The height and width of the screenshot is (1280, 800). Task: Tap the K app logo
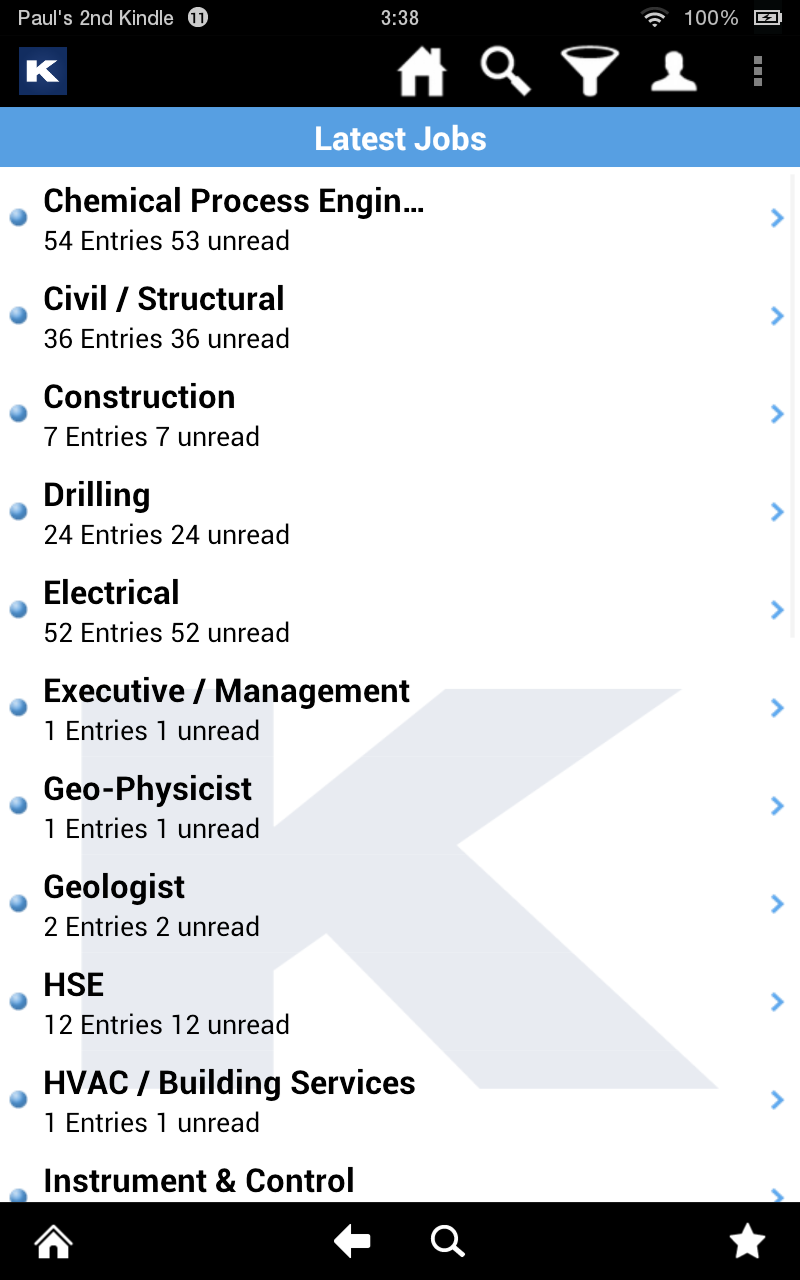click(x=42, y=71)
